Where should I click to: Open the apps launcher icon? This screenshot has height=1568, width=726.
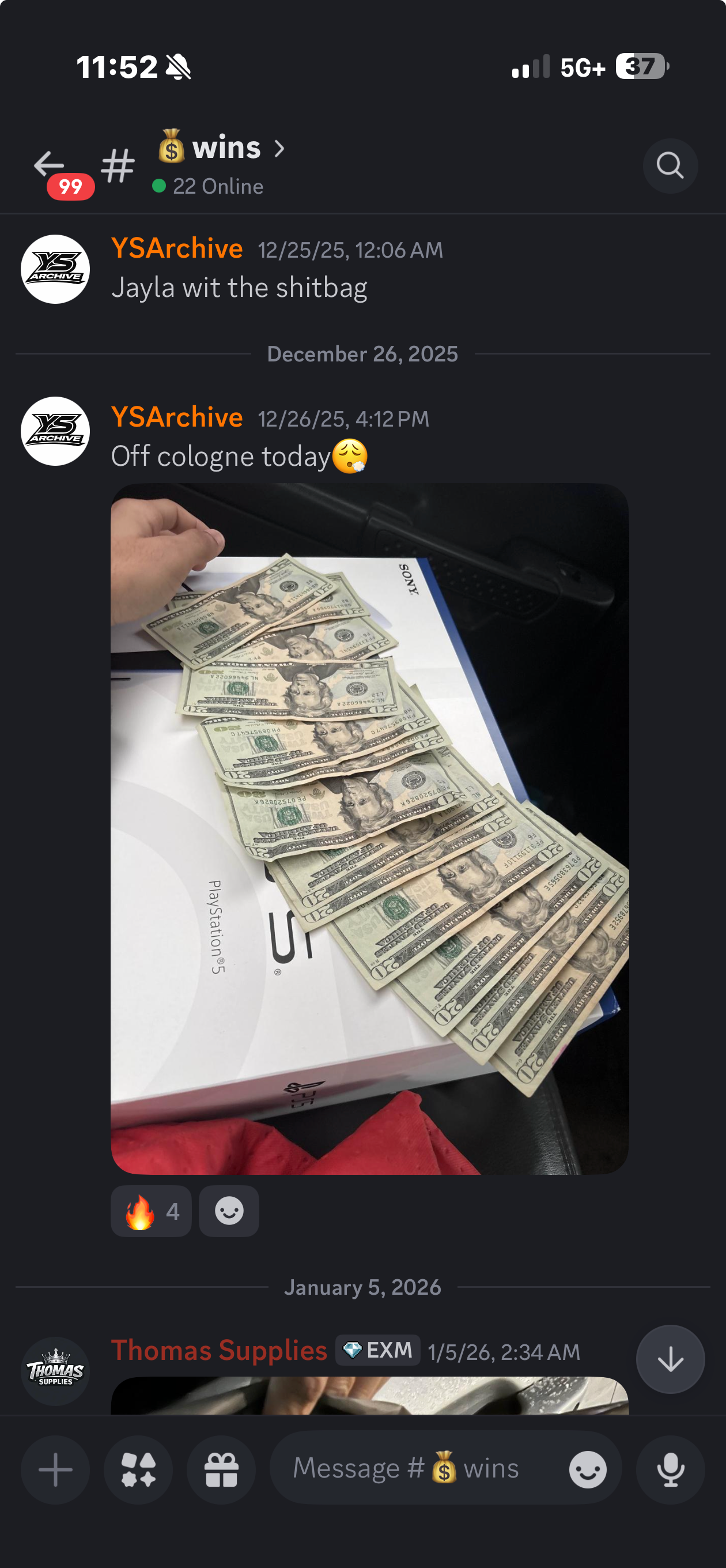(138, 1470)
